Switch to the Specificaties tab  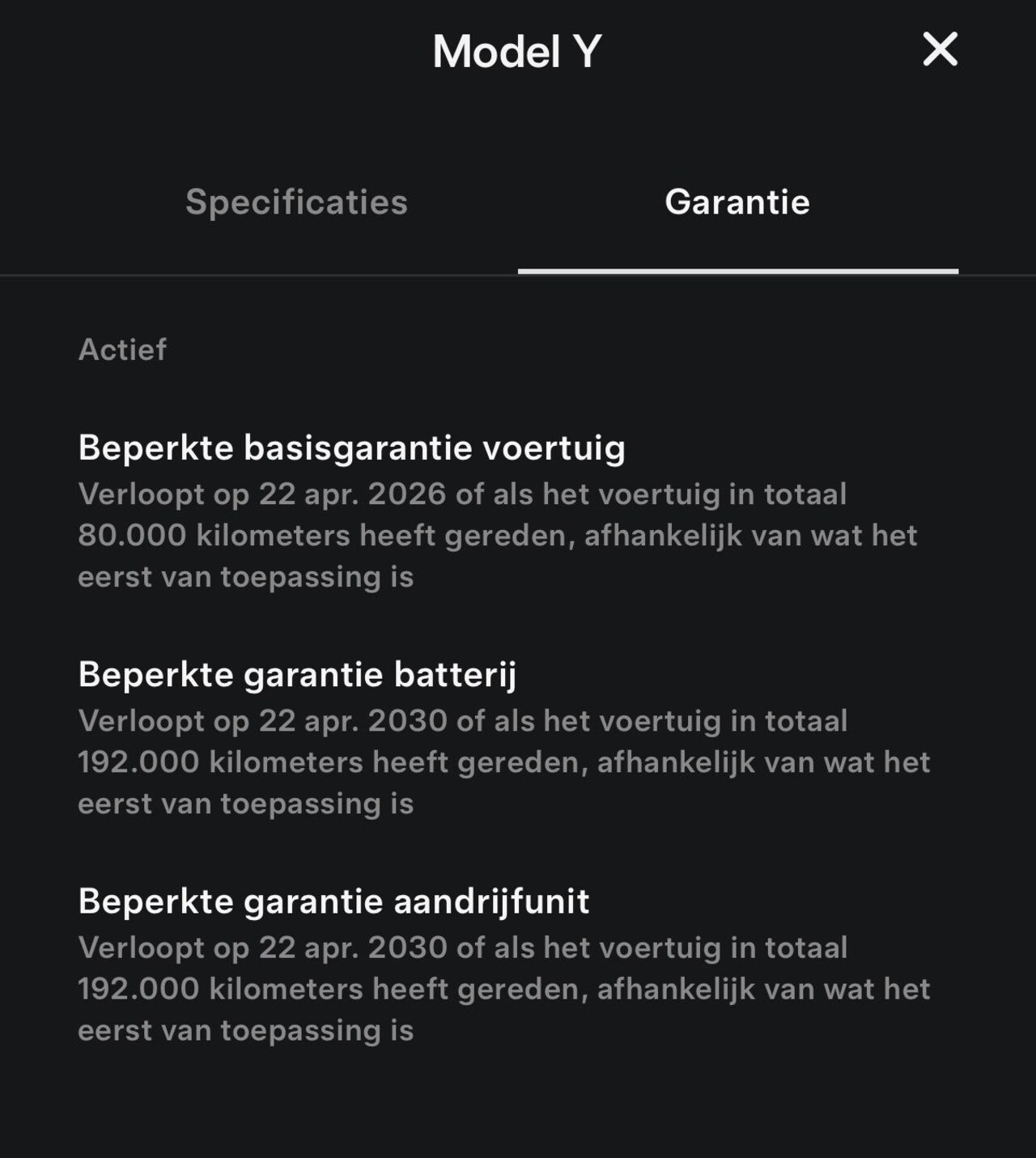coord(296,202)
